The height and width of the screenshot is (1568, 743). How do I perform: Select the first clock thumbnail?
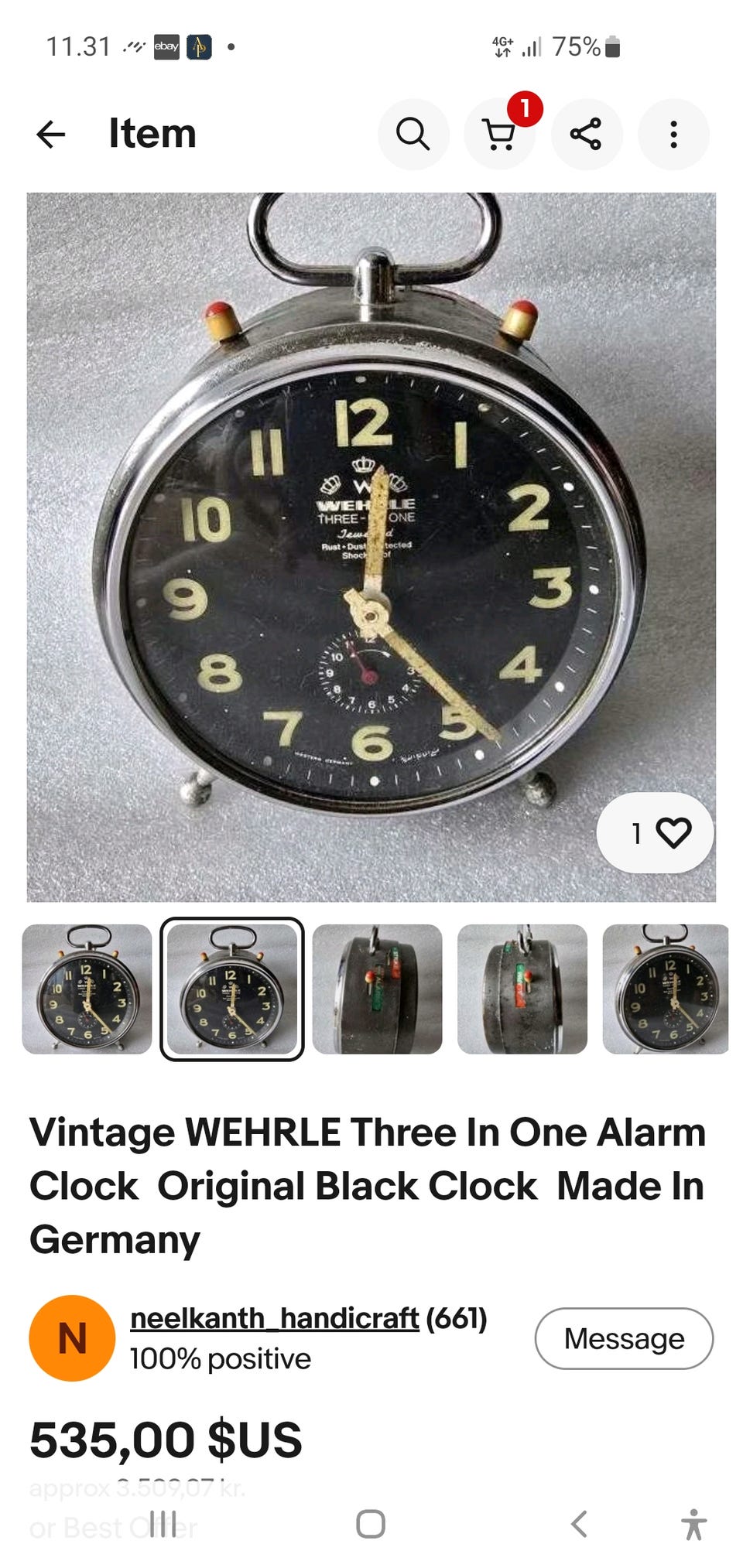click(87, 989)
